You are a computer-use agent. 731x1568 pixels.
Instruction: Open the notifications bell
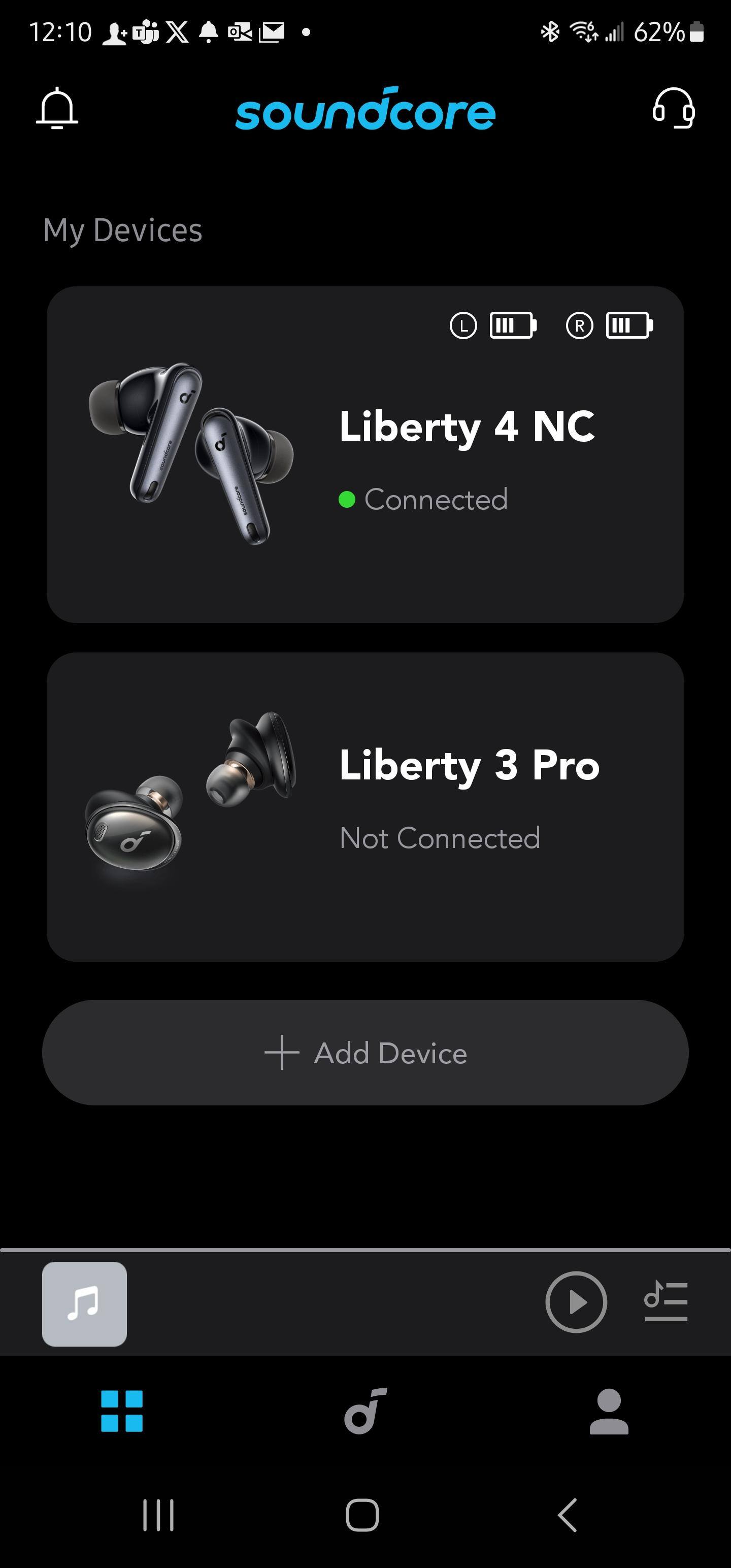(x=57, y=108)
